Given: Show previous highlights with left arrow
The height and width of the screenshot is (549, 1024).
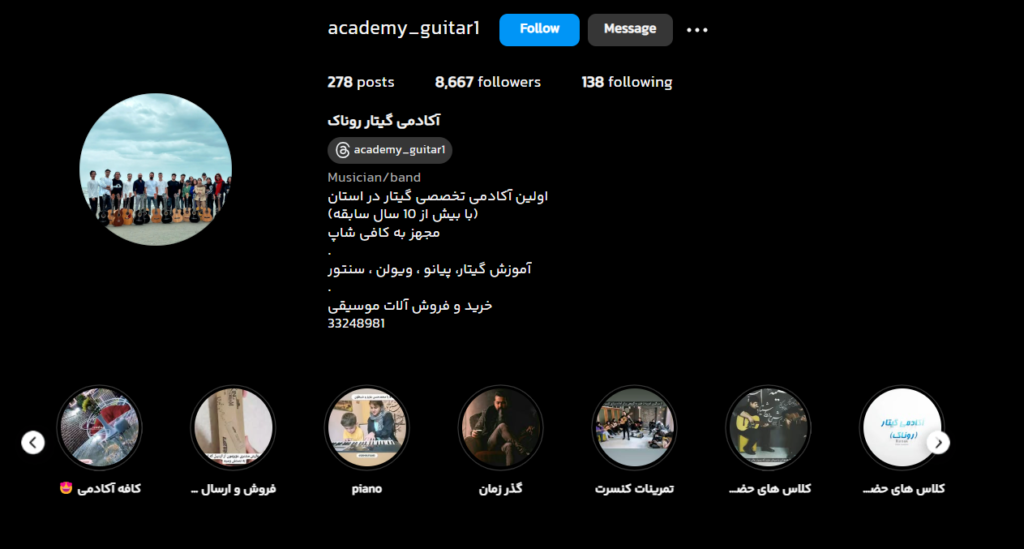Looking at the screenshot, I should pyautogui.click(x=33, y=442).
